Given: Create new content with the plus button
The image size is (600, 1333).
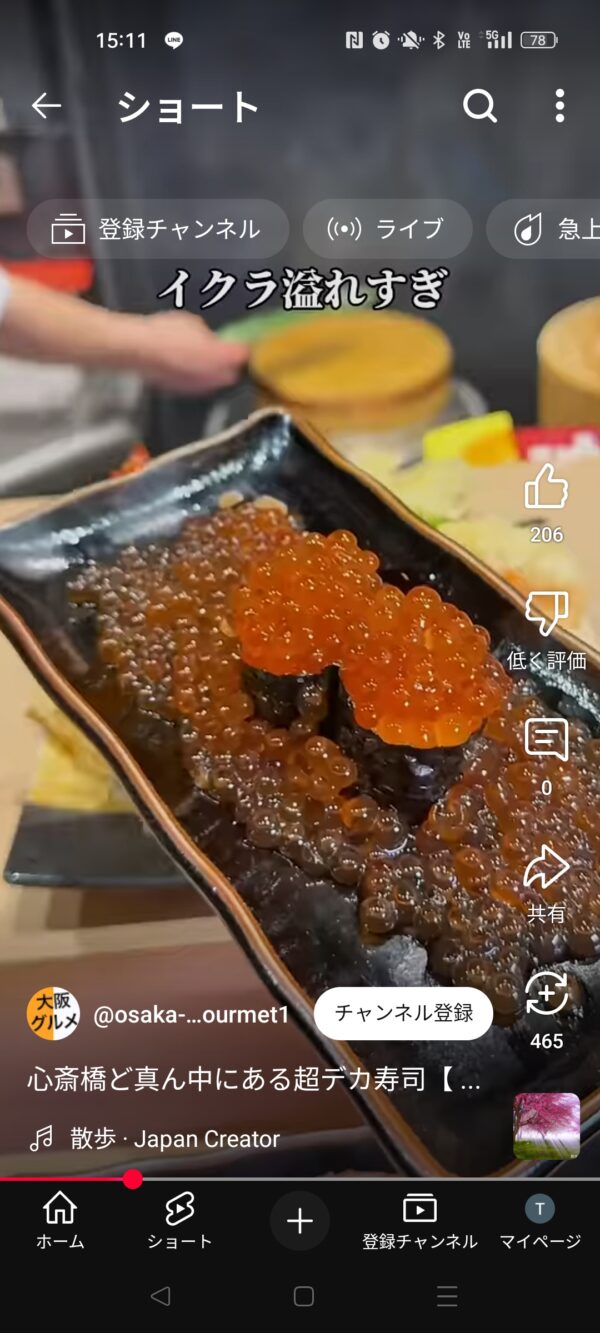Looking at the screenshot, I should (299, 1221).
